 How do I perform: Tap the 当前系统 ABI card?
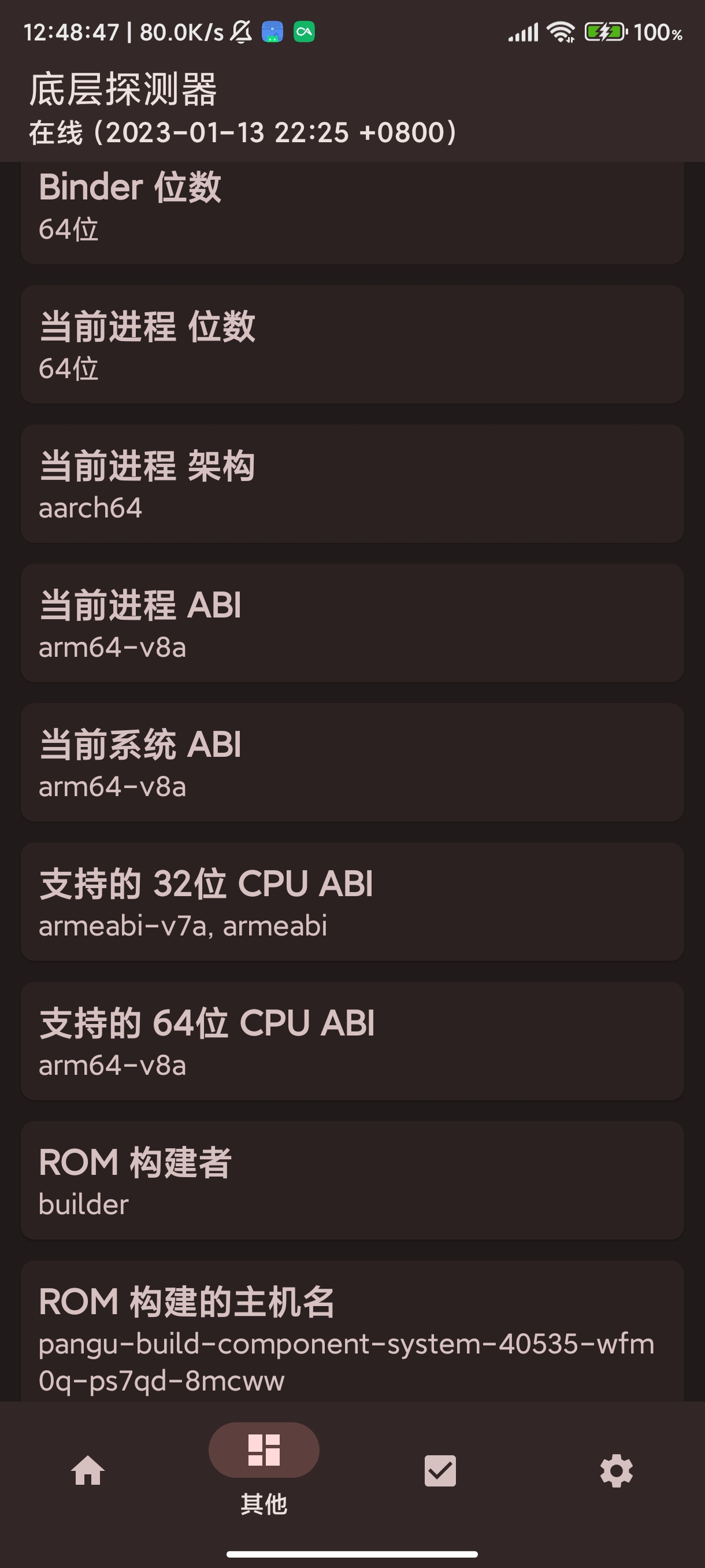pos(352,762)
